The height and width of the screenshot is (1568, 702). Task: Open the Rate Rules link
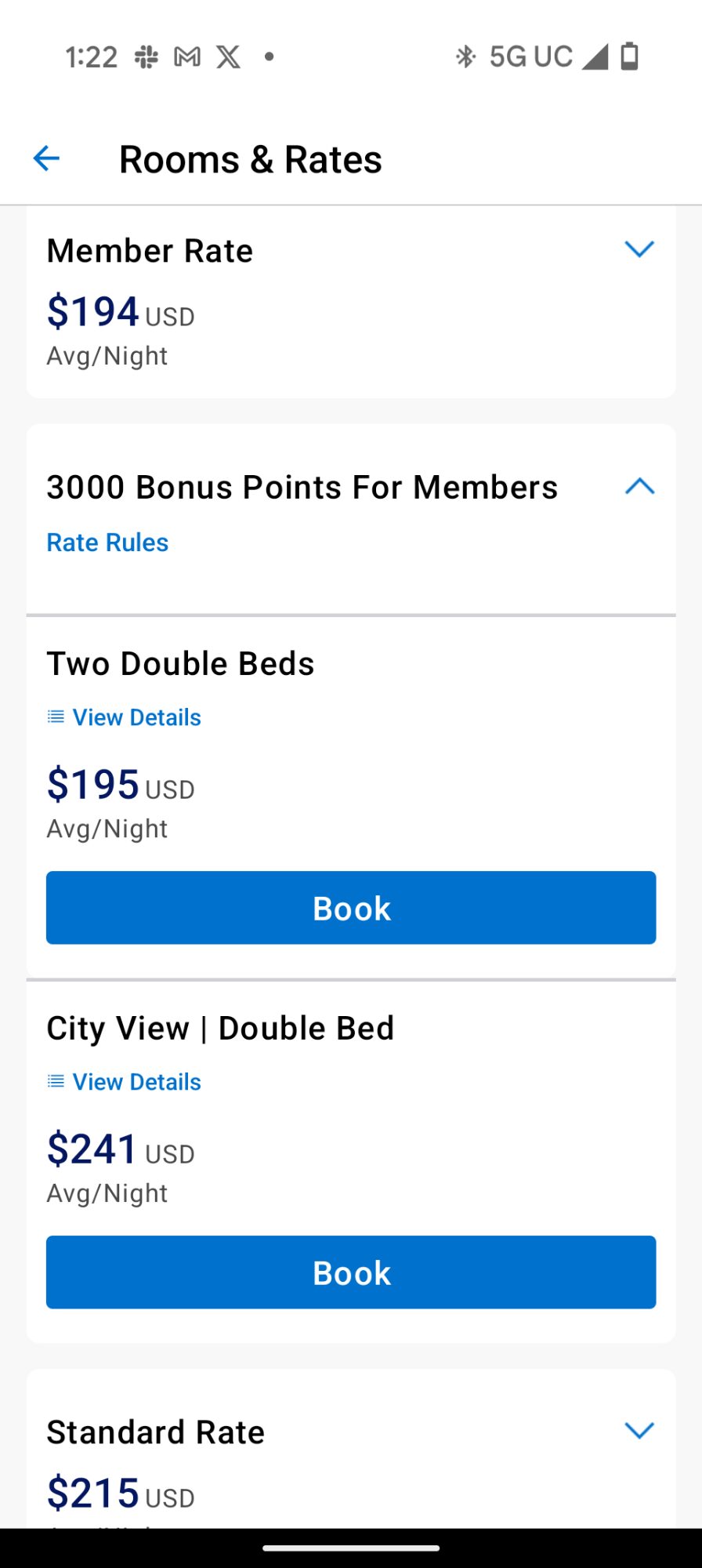tap(107, 543)
